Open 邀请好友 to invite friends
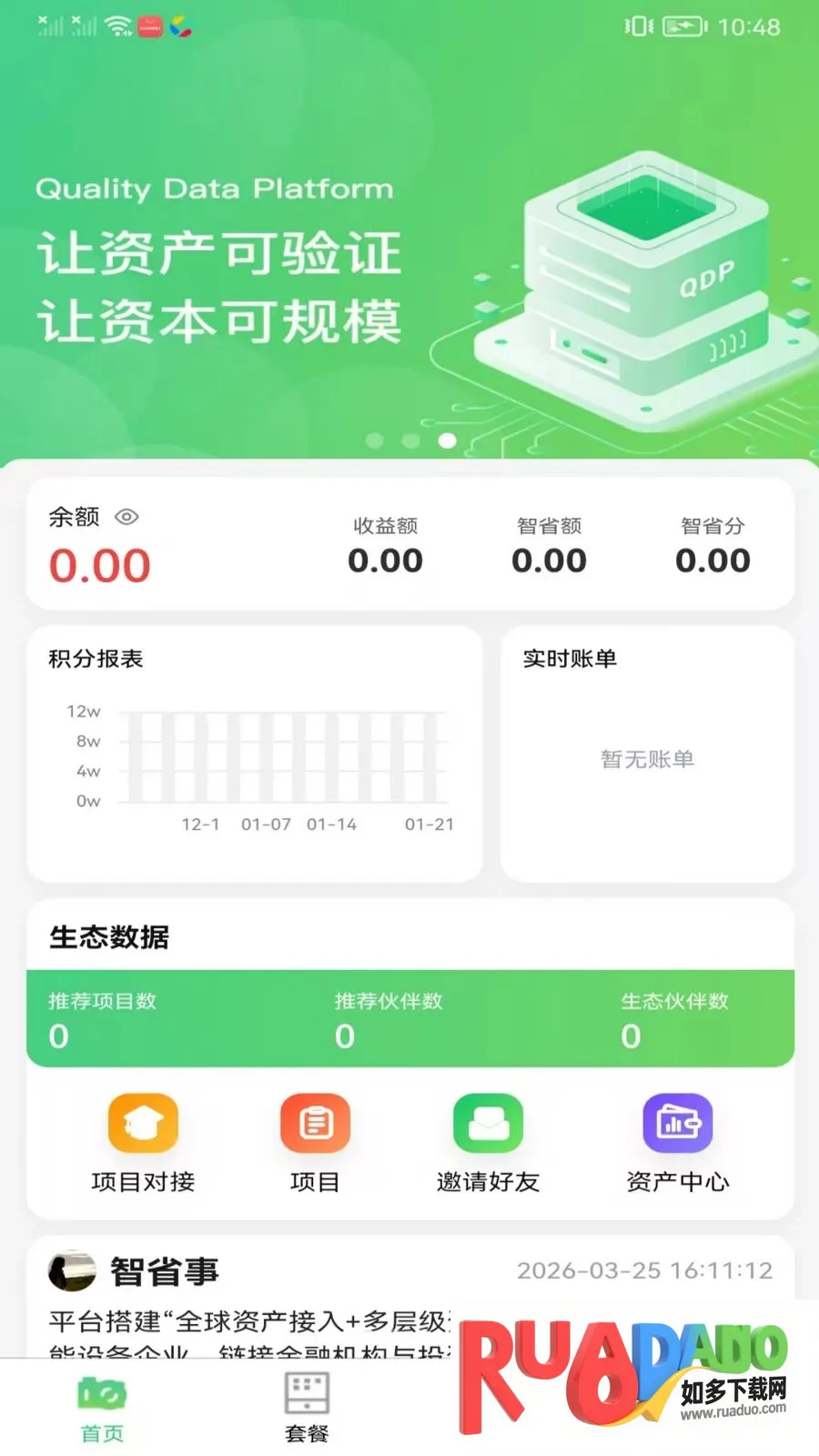The width and height of the screenshot is (819, 1456). [488, 1145]
